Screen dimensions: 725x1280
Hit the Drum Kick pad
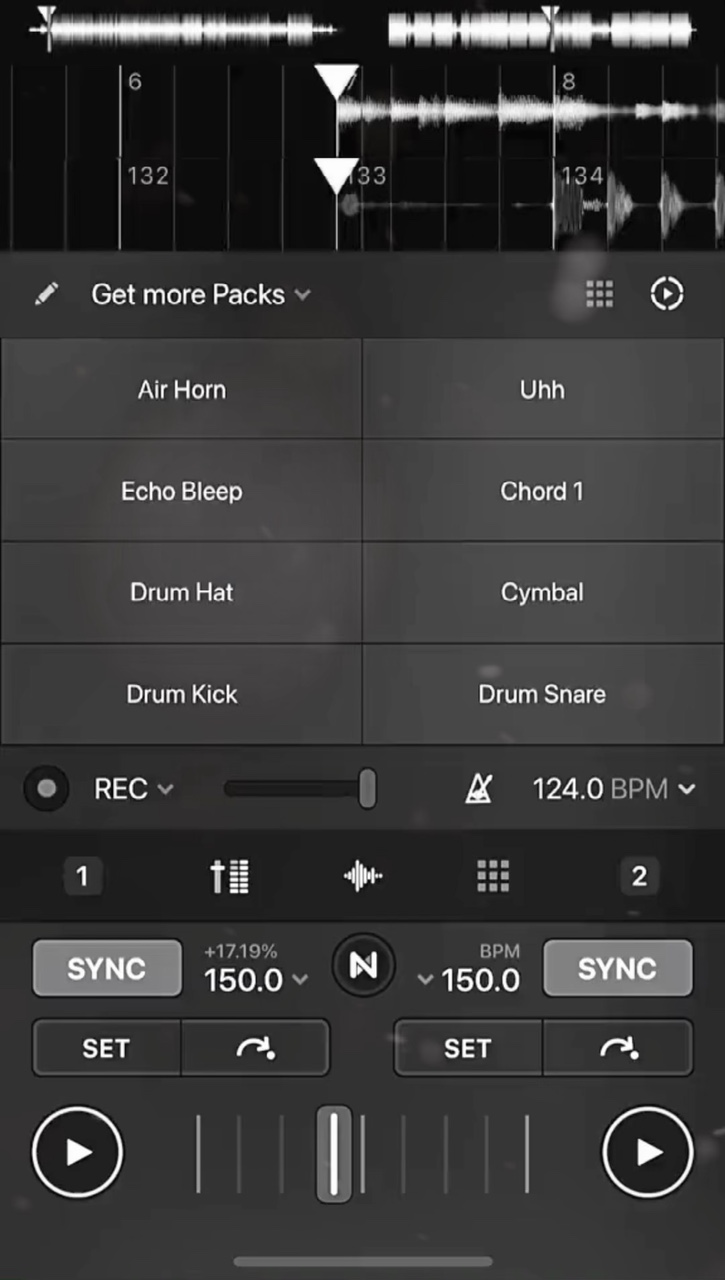181,694
